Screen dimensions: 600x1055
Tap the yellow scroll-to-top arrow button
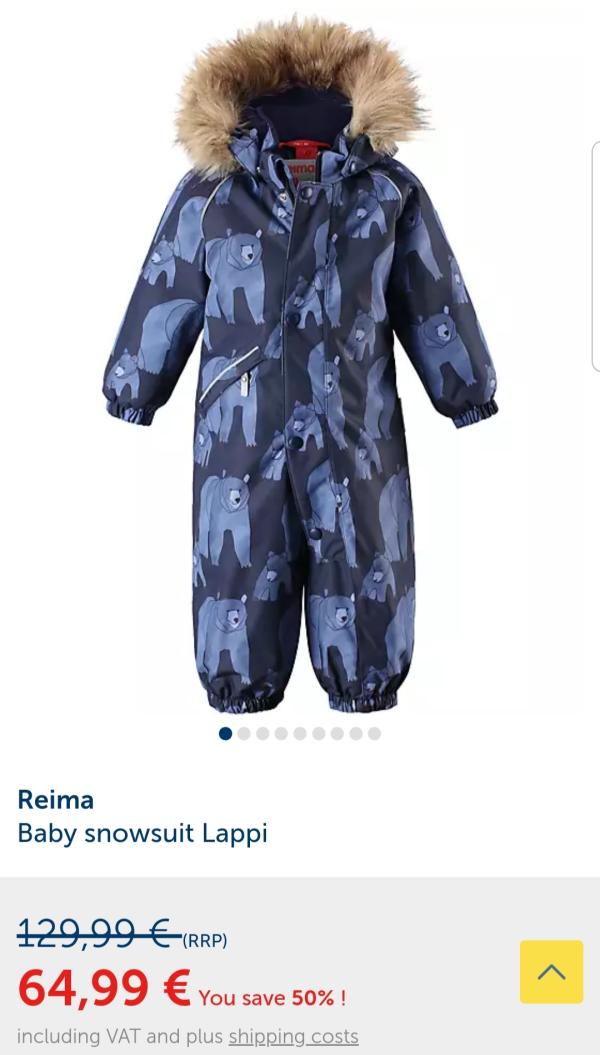click(x=551, y=972)
